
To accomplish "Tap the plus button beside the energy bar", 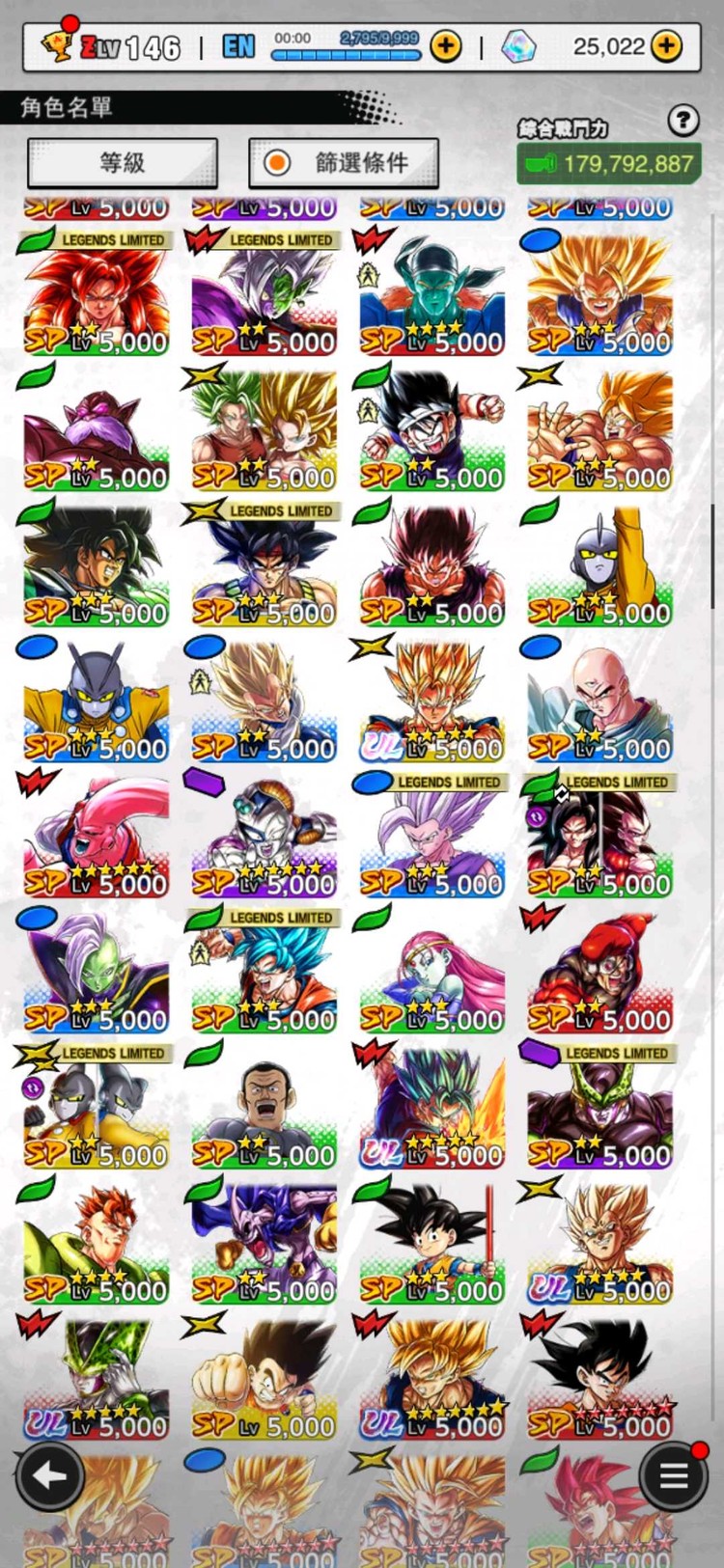I will pyautogui.click(x=445, y=45).
